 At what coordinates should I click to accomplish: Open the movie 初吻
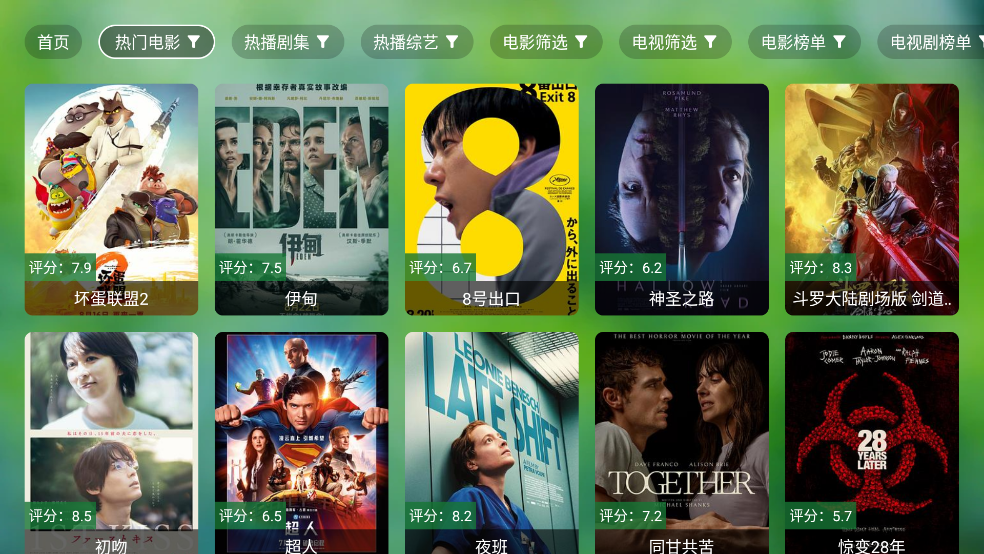pos(111,440)
